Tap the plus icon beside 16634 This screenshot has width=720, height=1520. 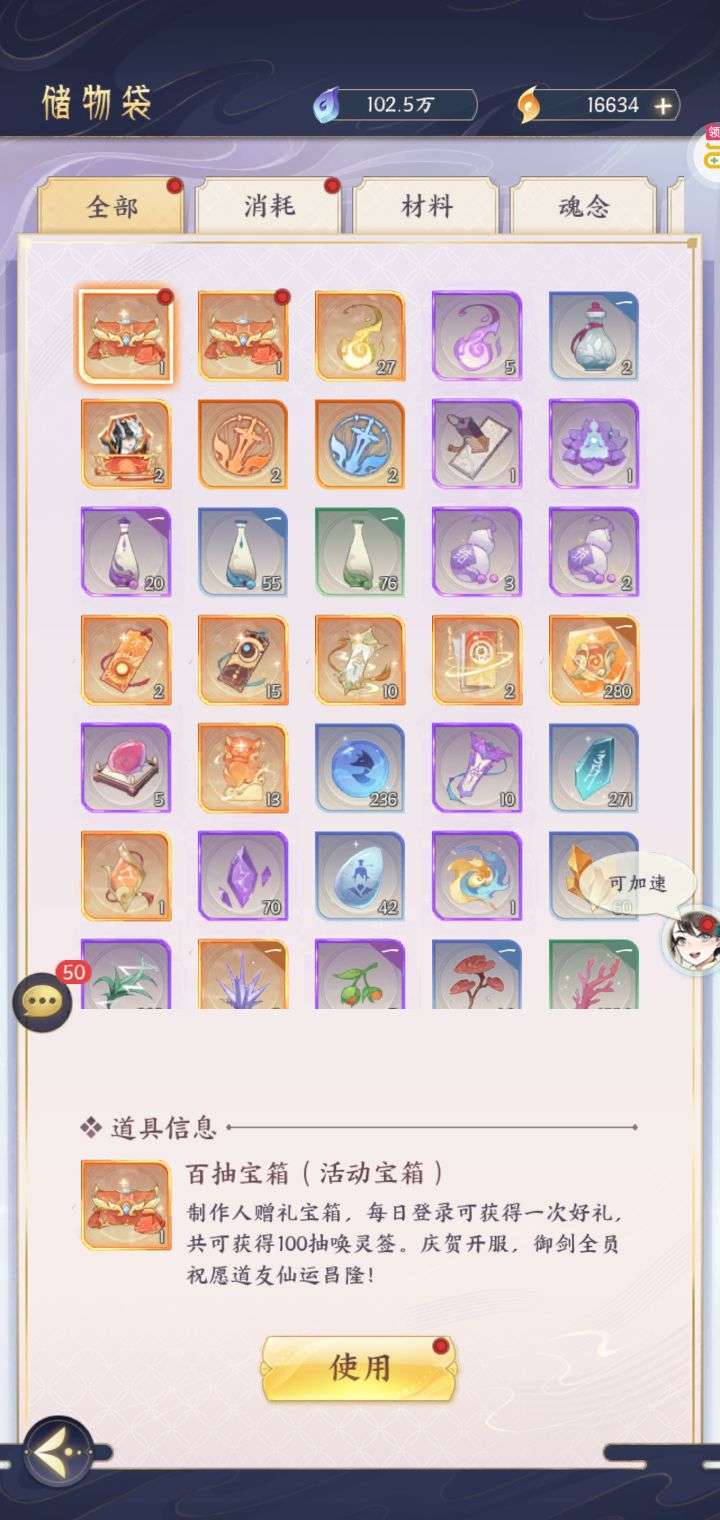pos(662,105)
